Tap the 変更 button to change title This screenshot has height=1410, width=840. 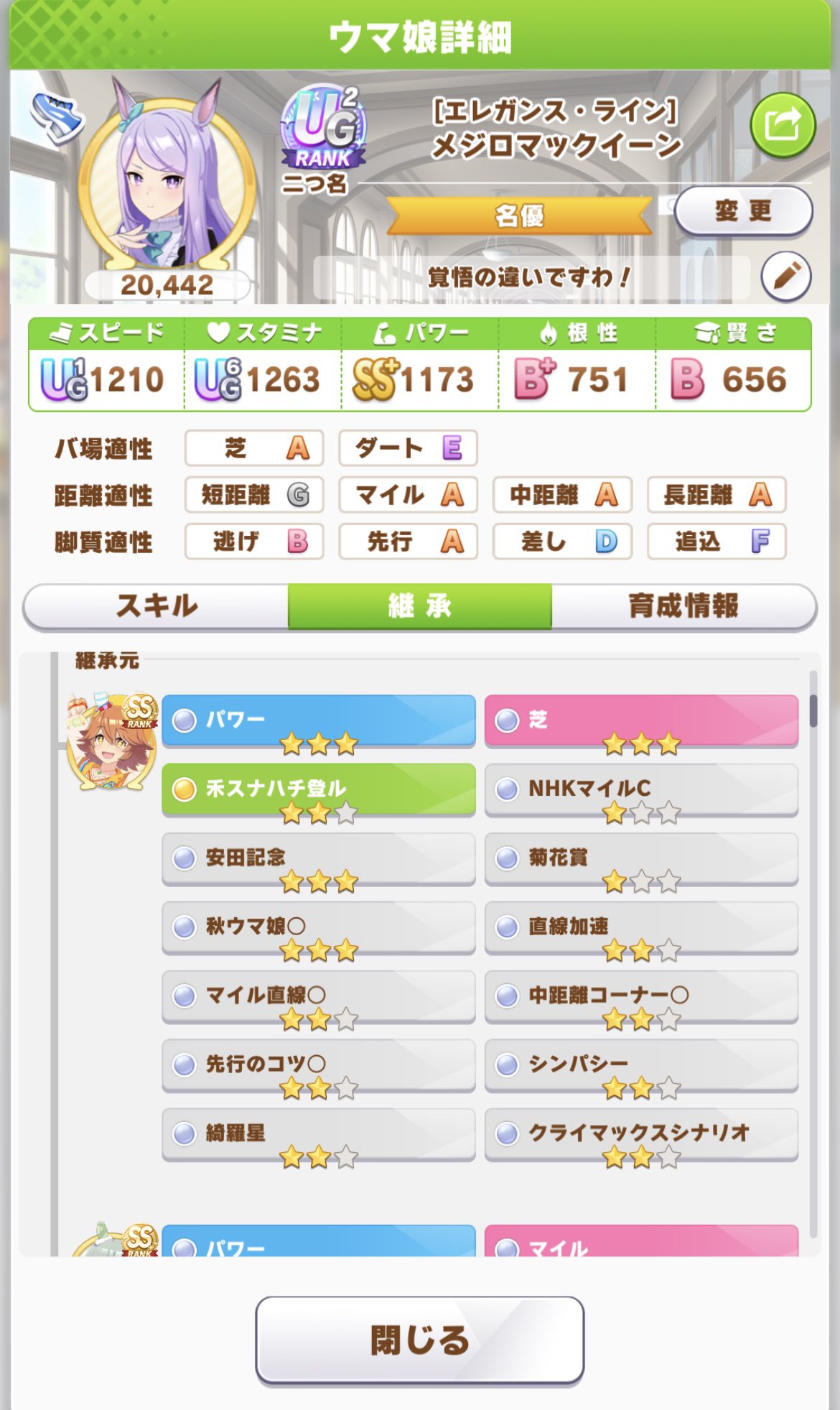pos(743,211)
